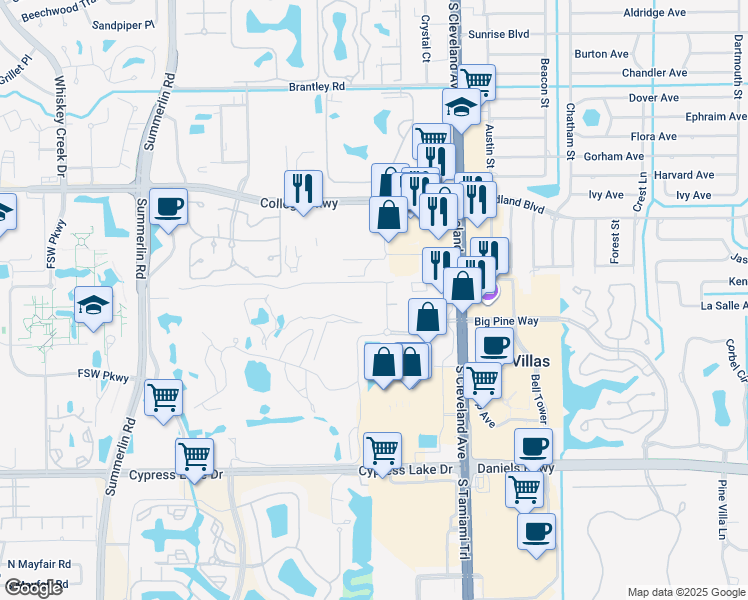Open the grocery cart marker beside FSW Pkwy
Image resolution: width=748 pixels, height=600 pixels.
163,397
